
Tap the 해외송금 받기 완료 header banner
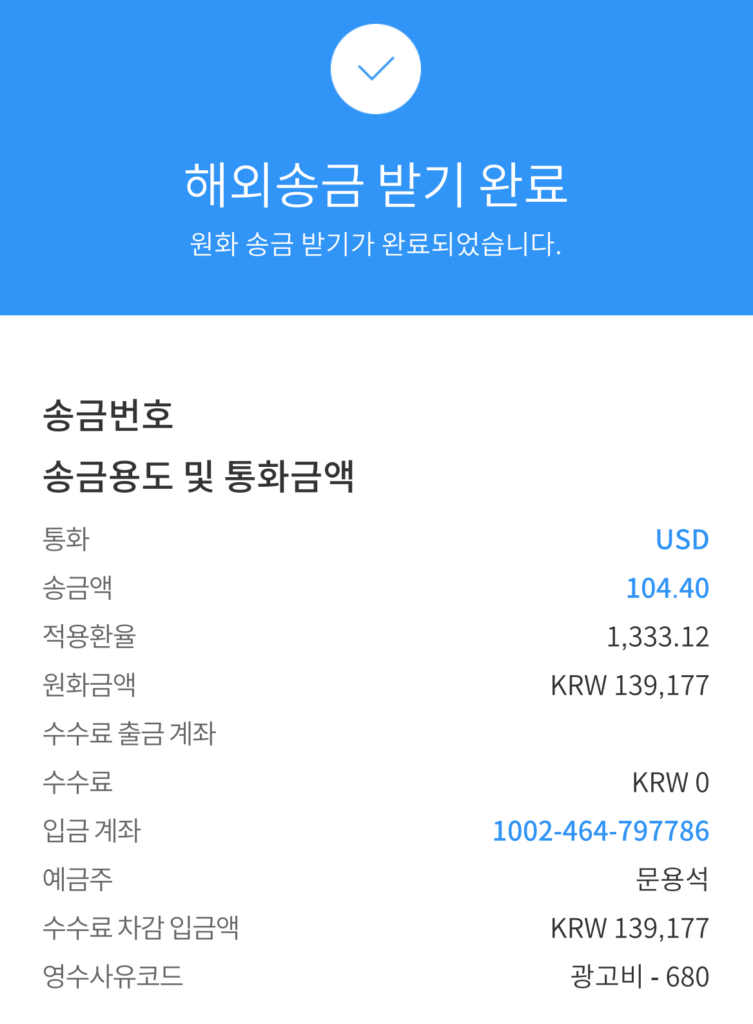[x=376, y=183]
